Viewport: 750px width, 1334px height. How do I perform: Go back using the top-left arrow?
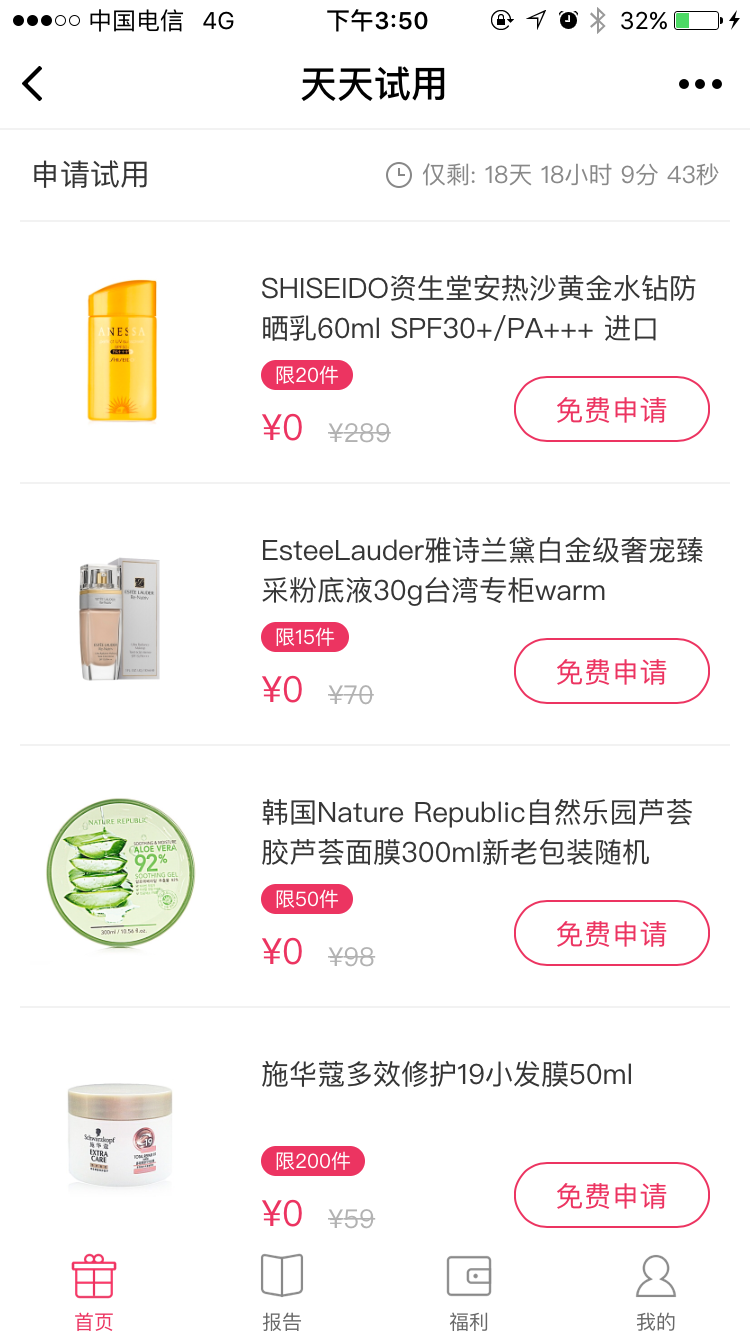pyautogui.click(x=34, y=84)
